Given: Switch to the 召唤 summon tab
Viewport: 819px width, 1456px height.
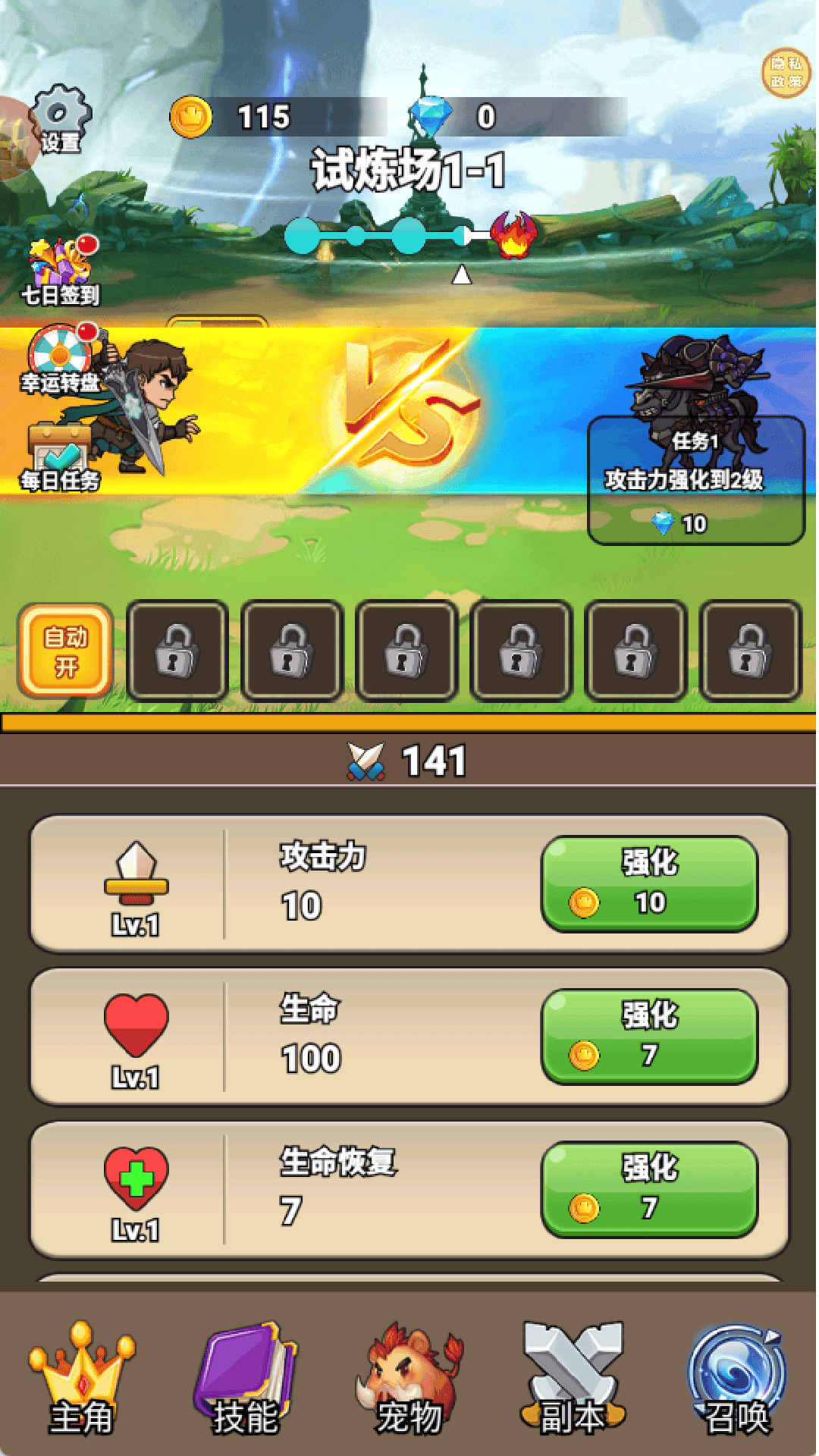Looking at the screenshot, I should [737, 1380].
